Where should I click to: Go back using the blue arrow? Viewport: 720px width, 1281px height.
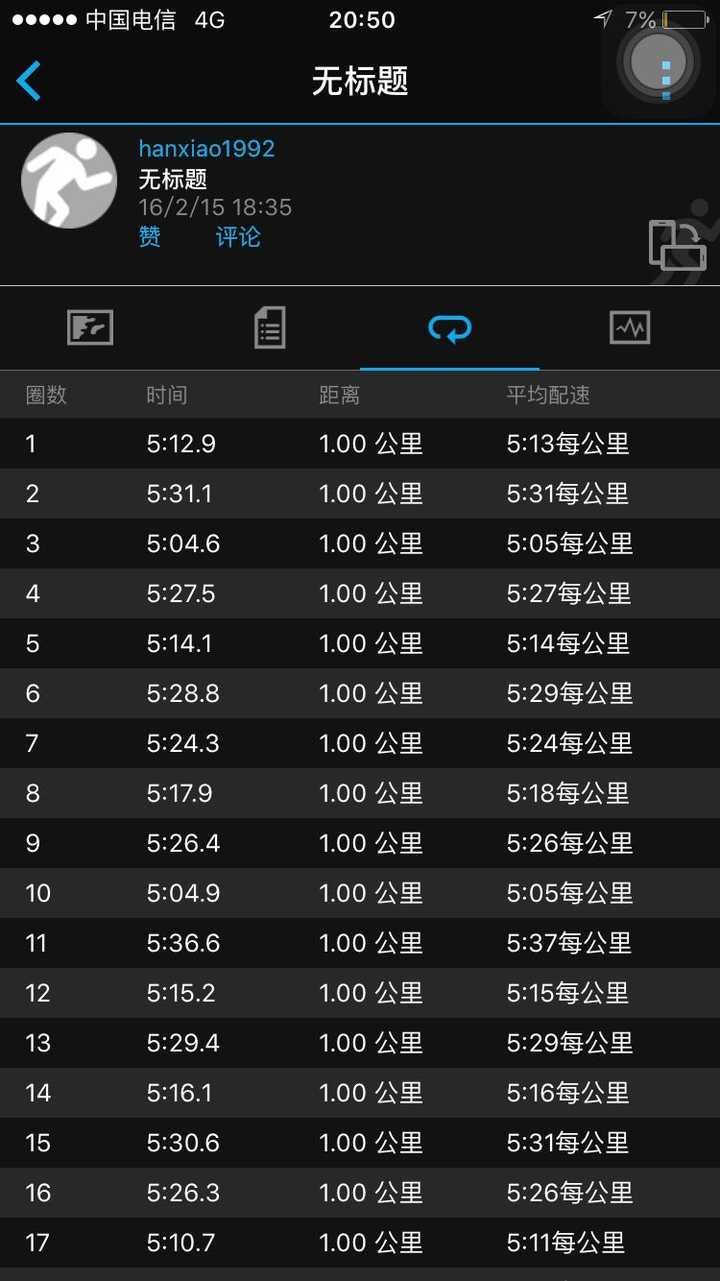29,81
